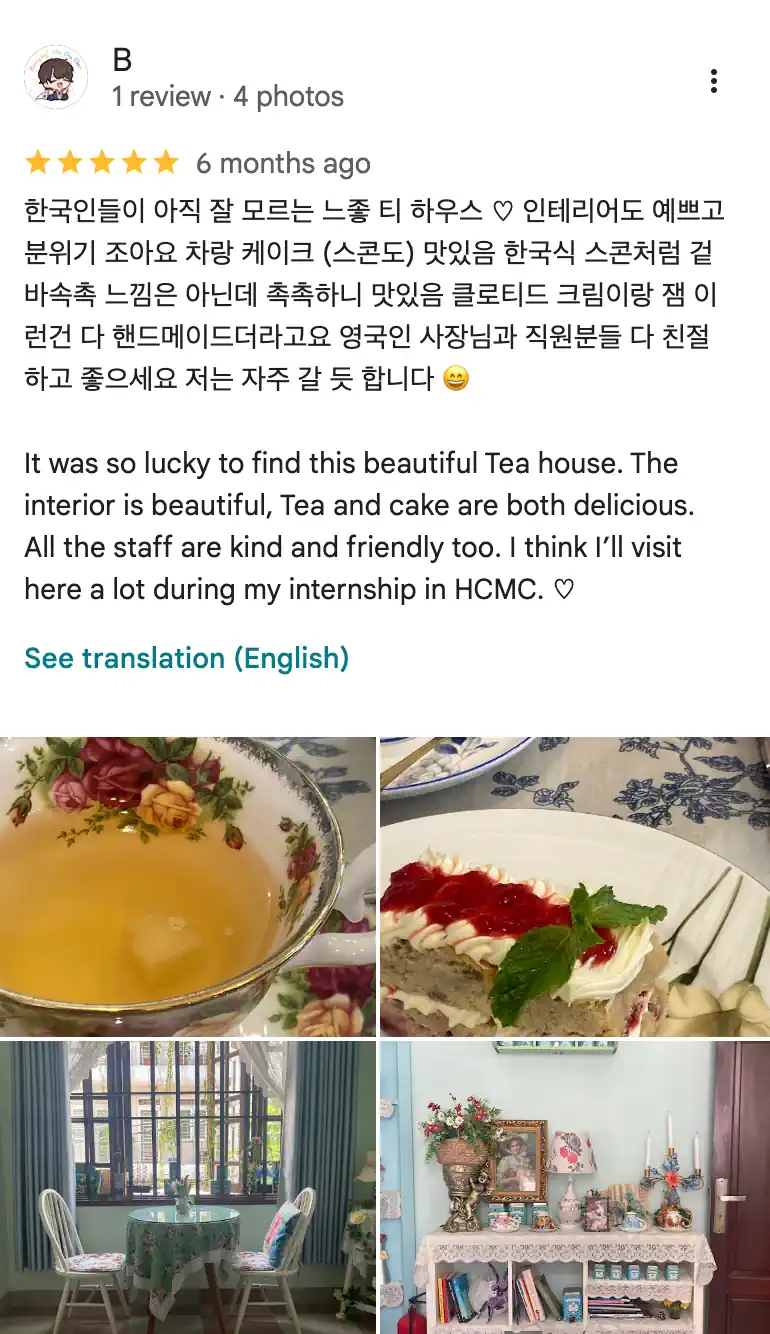Open the three-dot review options menu
The height and width of the screenshot is (1334, 770).
click(x=713, y=80)
